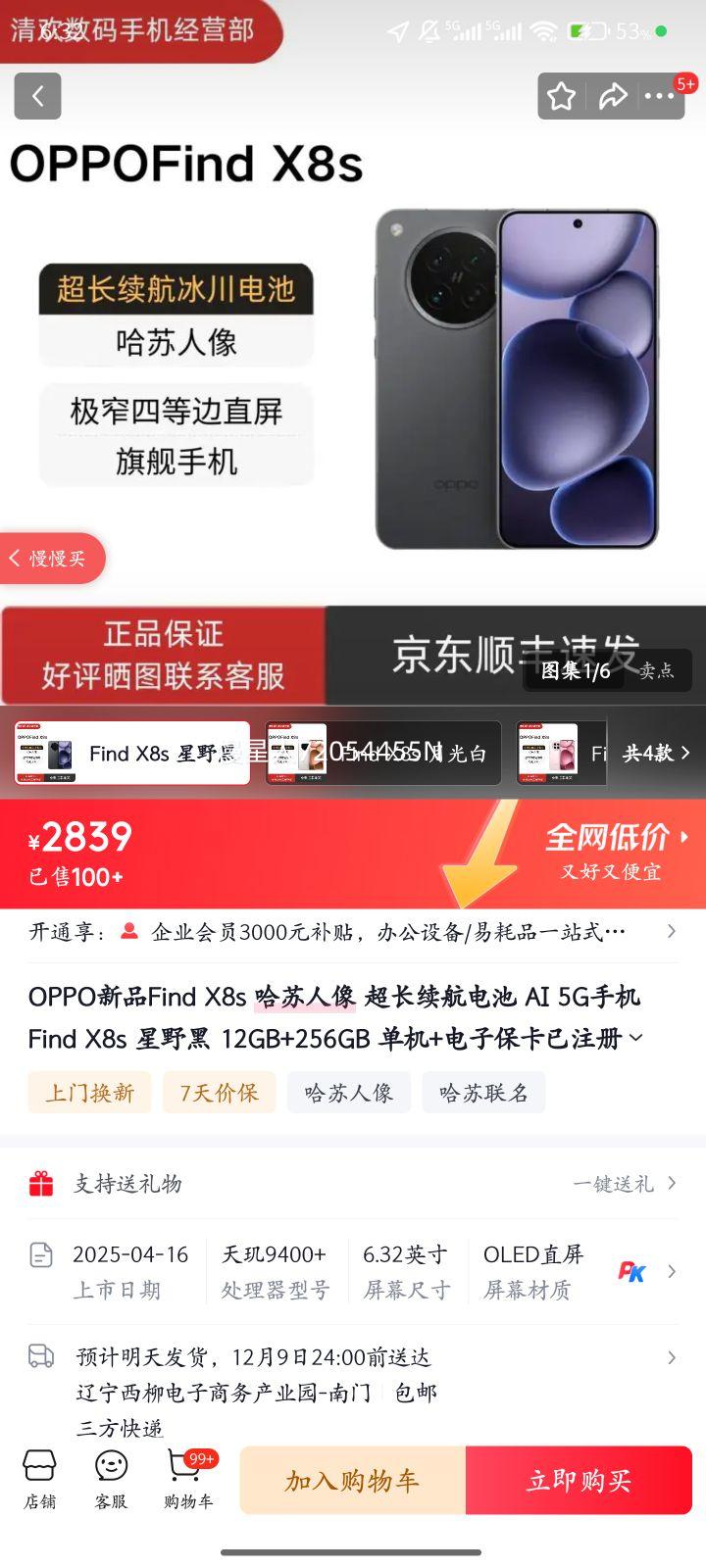Tap the star favorite icon

coord(561,96)
